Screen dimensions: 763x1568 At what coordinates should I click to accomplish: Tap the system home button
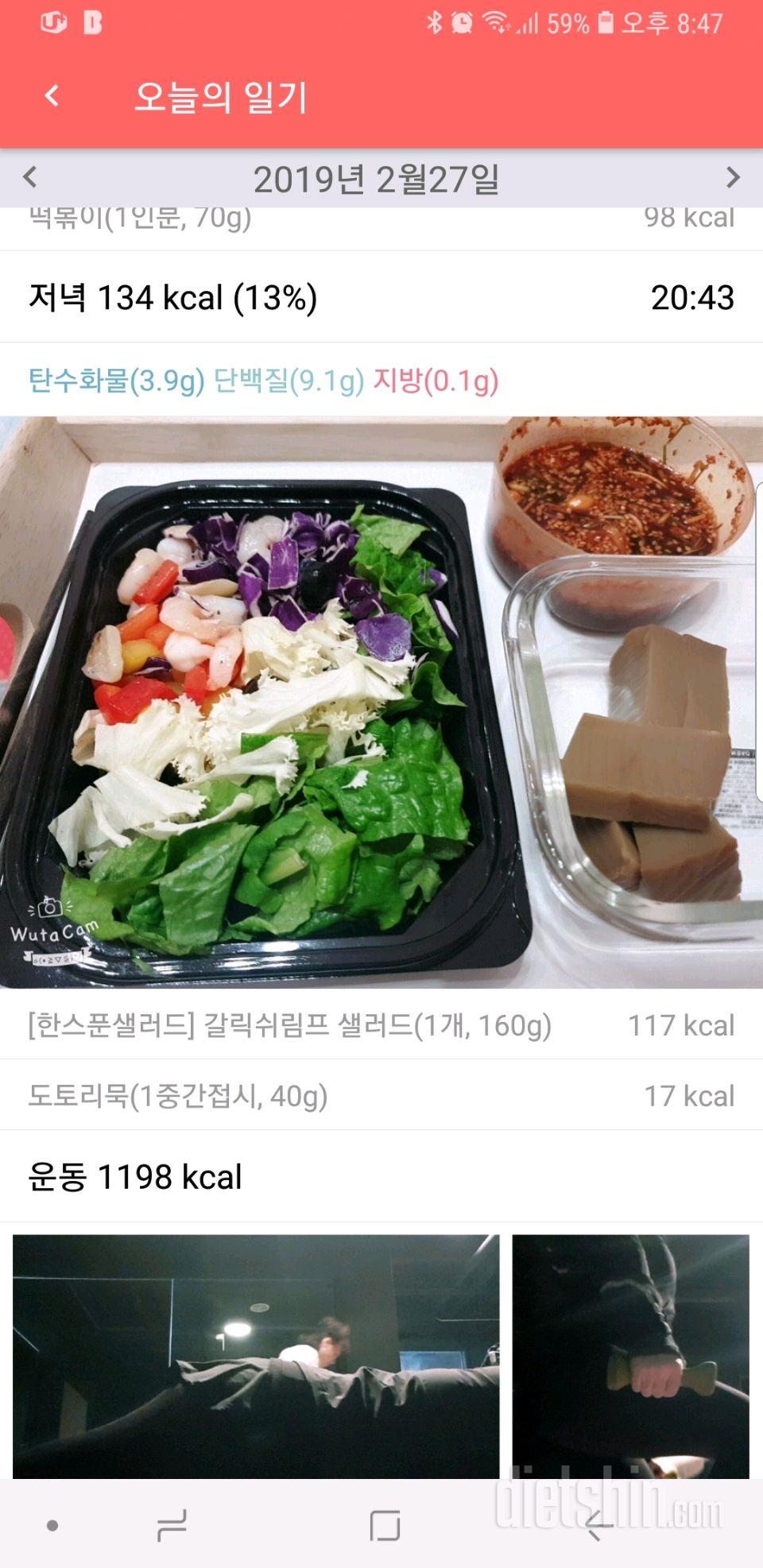(385, 1525)
